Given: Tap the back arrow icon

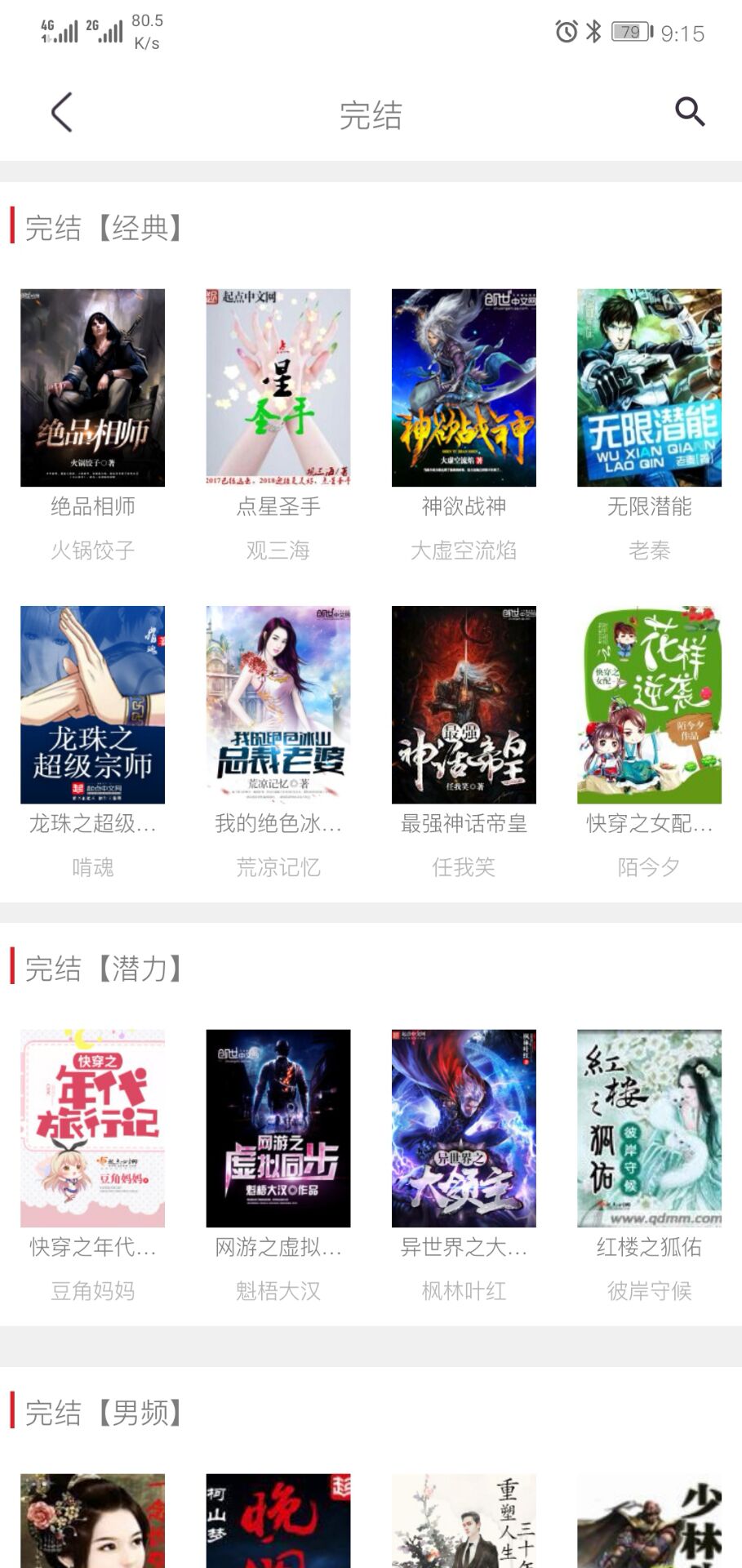Looking at the screenshot, I should point(60,113).
